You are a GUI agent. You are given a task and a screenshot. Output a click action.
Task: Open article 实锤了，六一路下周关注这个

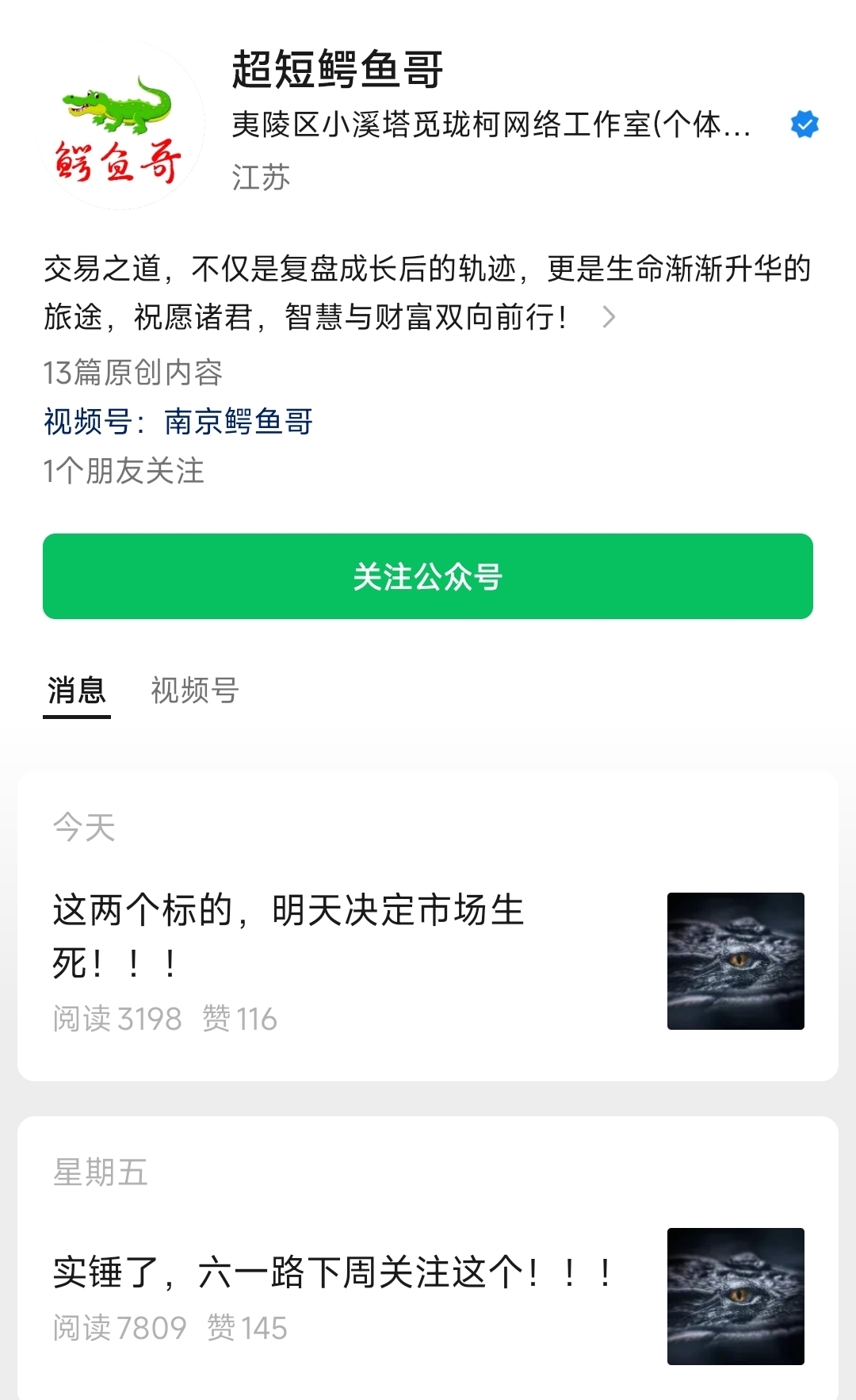click(333, 1272)
